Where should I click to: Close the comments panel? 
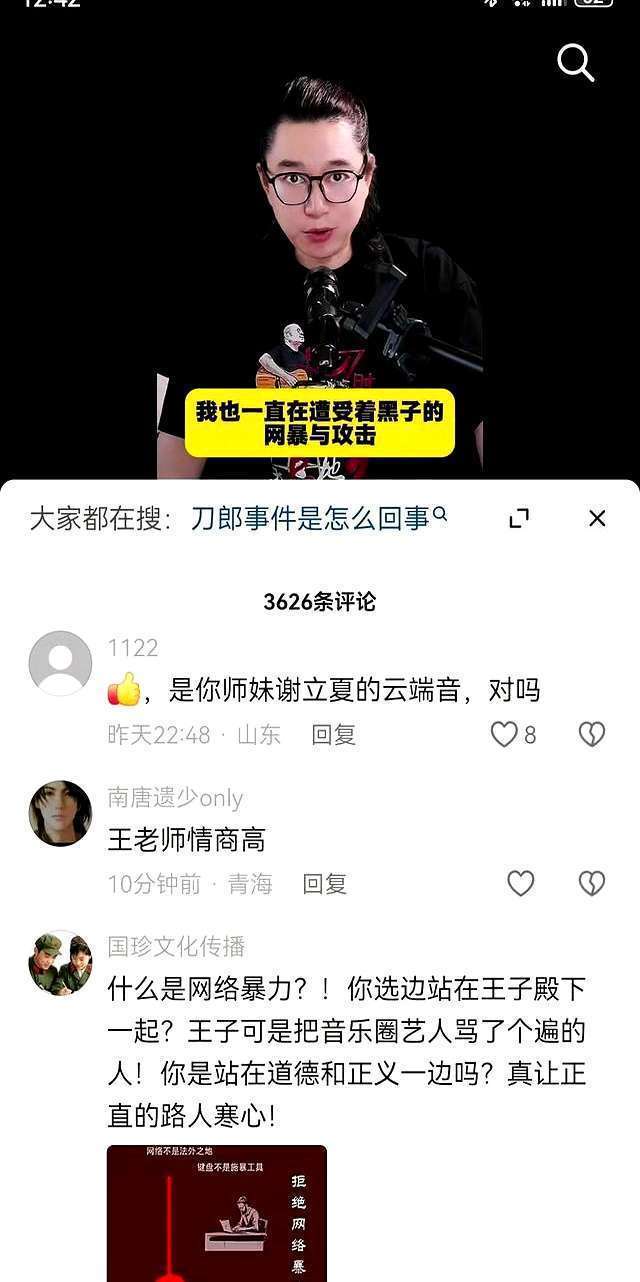(597, 518)
